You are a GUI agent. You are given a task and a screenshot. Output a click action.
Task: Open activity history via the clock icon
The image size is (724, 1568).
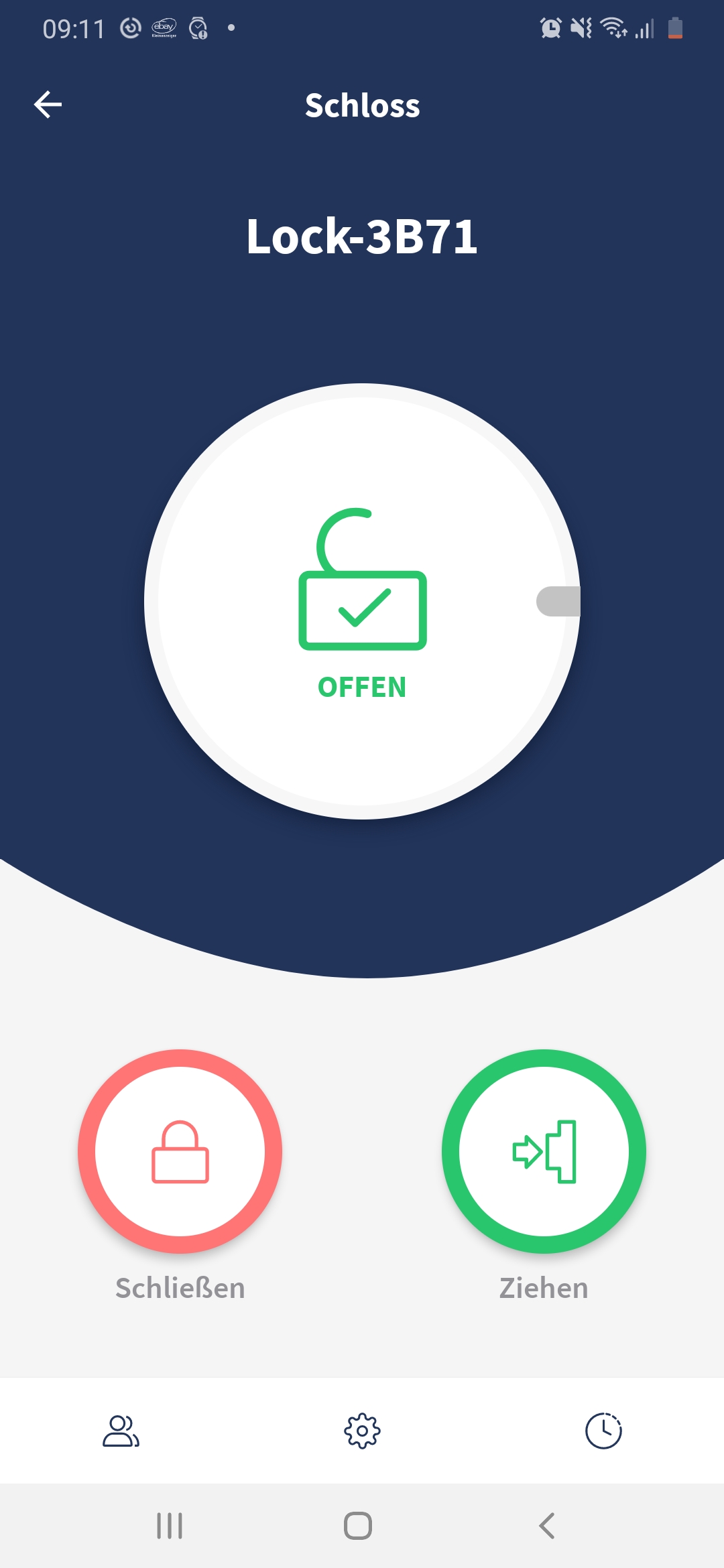tap(603, 1431)
